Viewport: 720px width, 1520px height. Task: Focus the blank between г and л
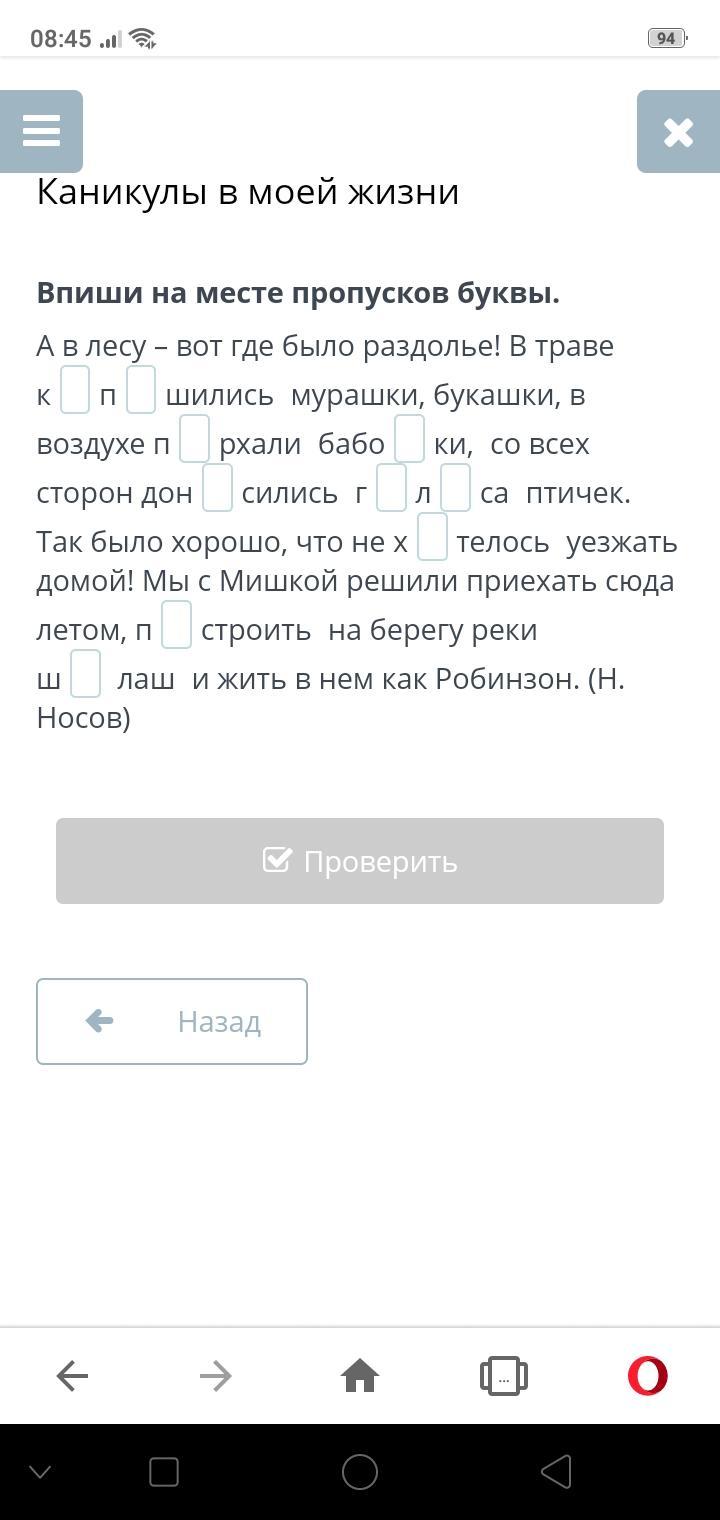click(391, 488)
